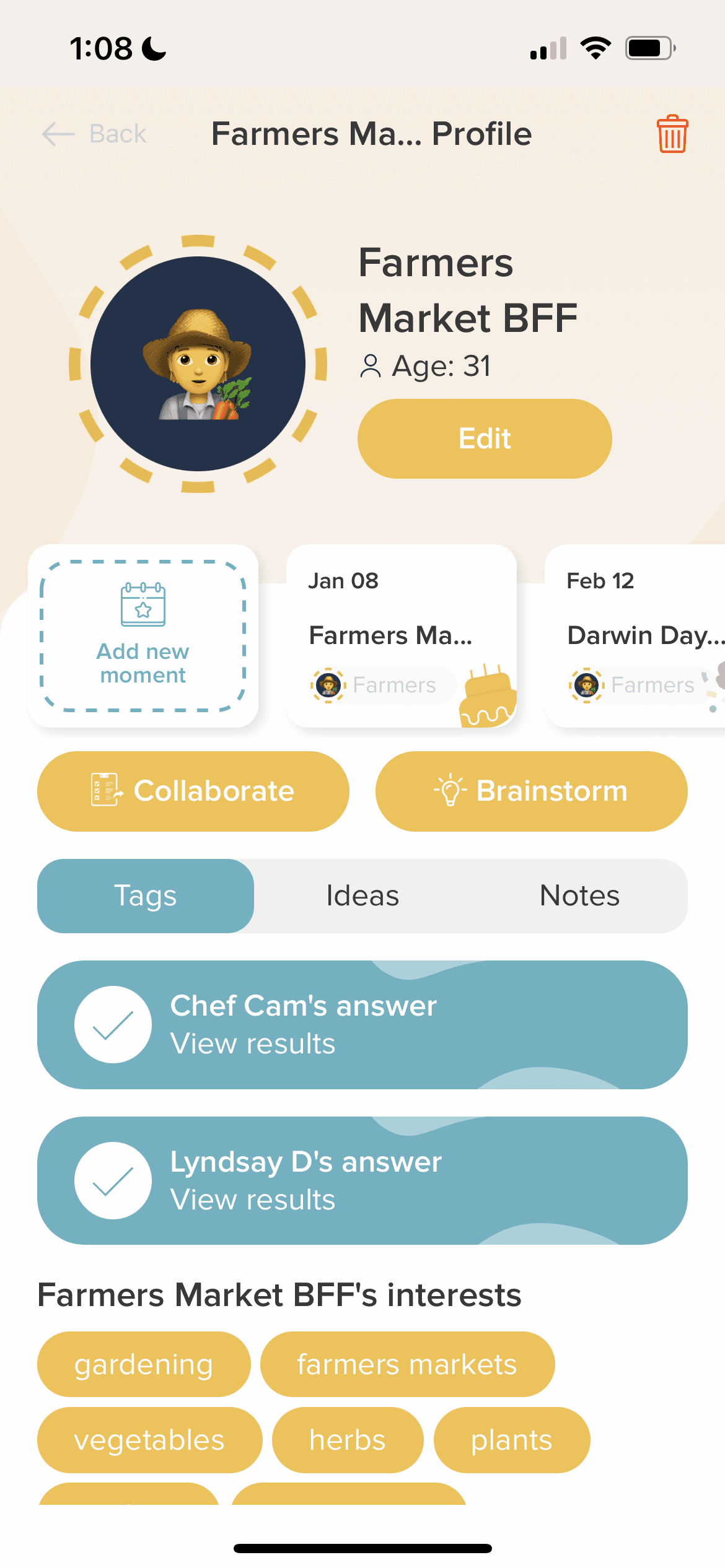Viewport: 725px width, 1568px height.
Task: Go back using the Back arrow
Action: click(93, 134)
